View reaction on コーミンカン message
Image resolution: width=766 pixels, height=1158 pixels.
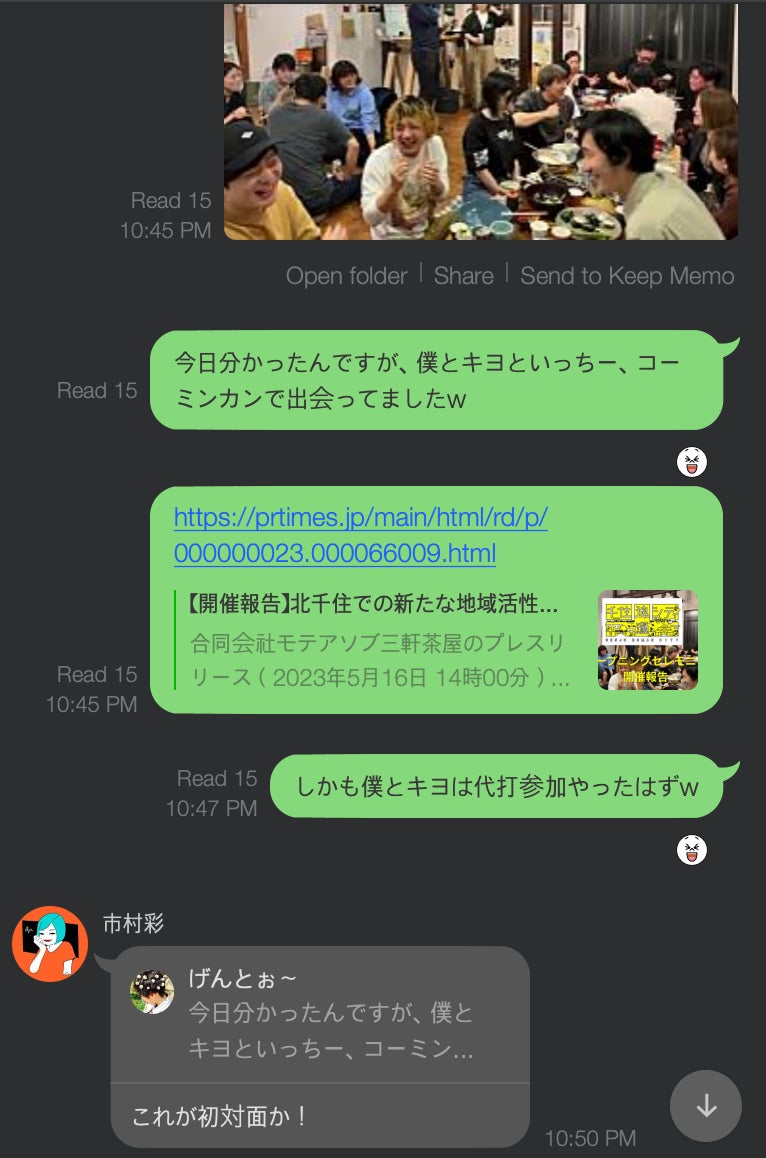(x=692, y=462)
